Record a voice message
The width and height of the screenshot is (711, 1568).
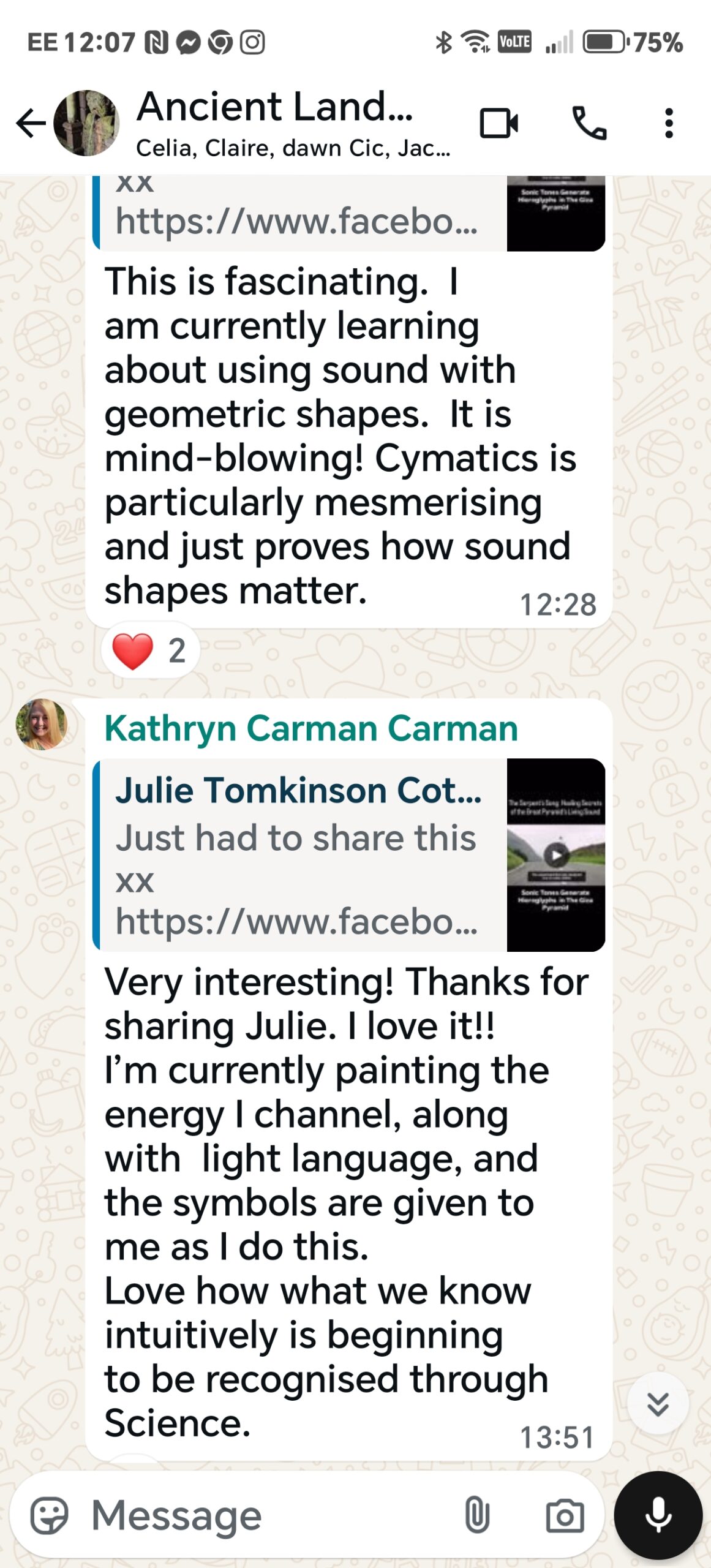click(658, 1515)
